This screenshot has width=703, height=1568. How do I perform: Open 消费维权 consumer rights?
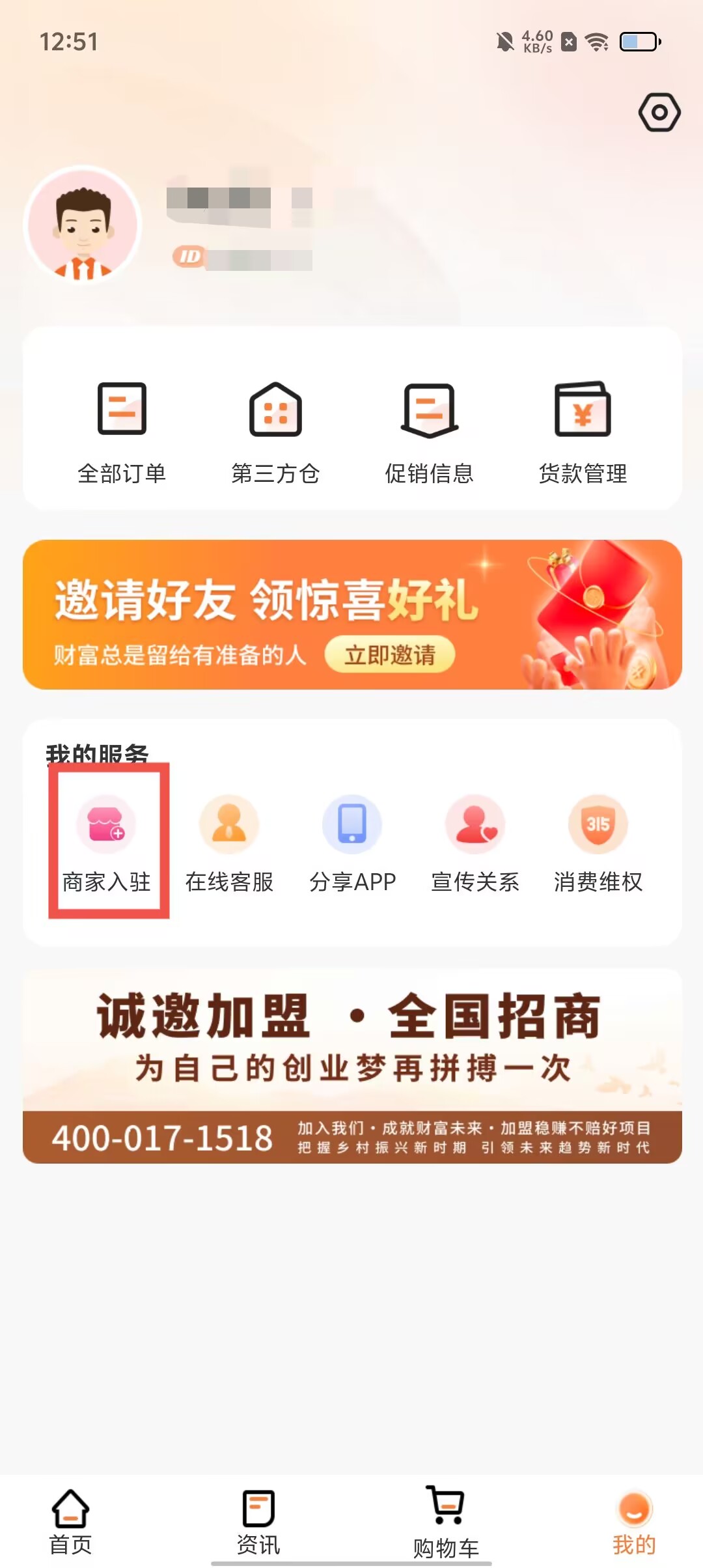598,843
